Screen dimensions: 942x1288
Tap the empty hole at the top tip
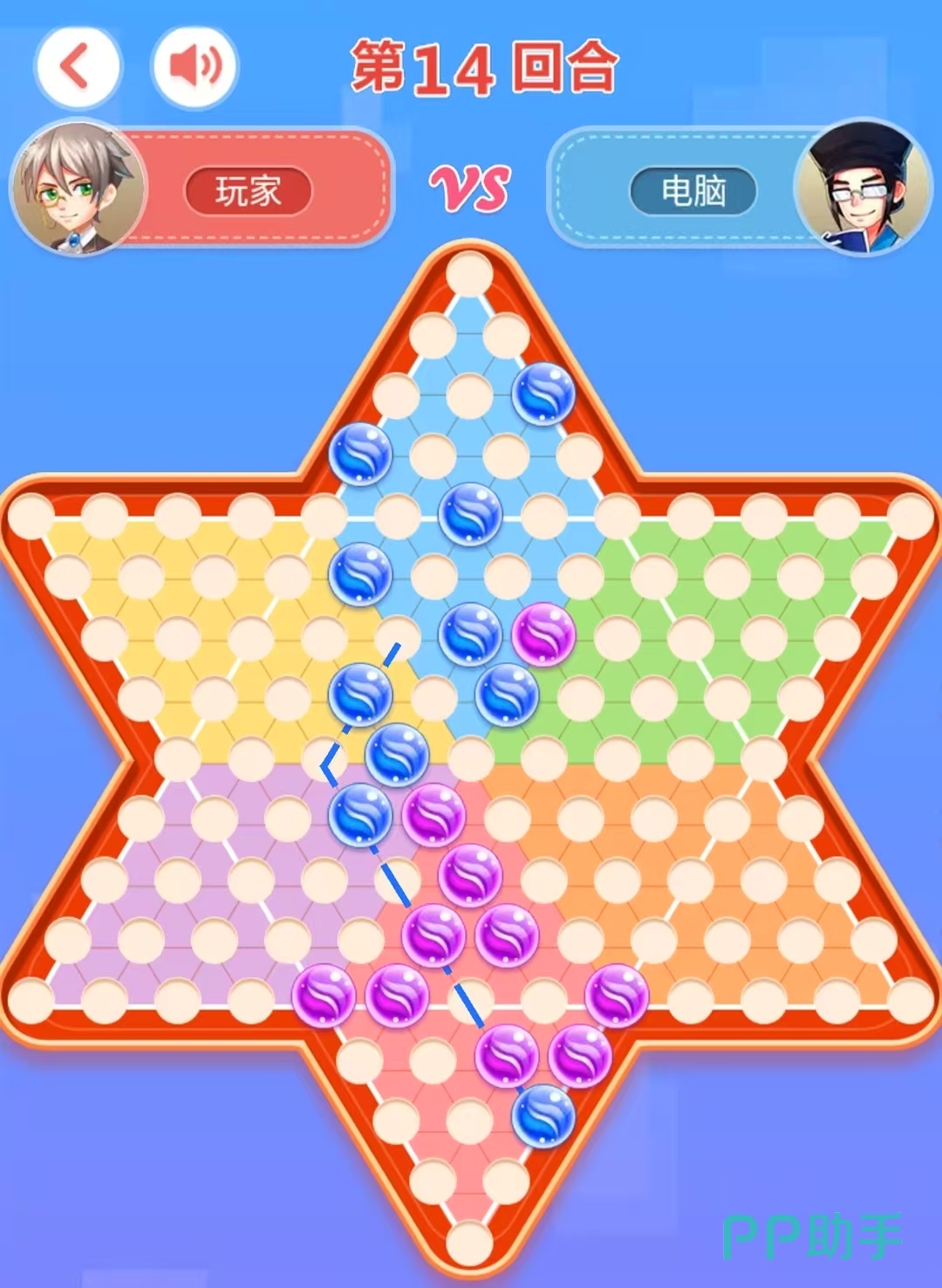pyautogui.click(x=470, y=274)
